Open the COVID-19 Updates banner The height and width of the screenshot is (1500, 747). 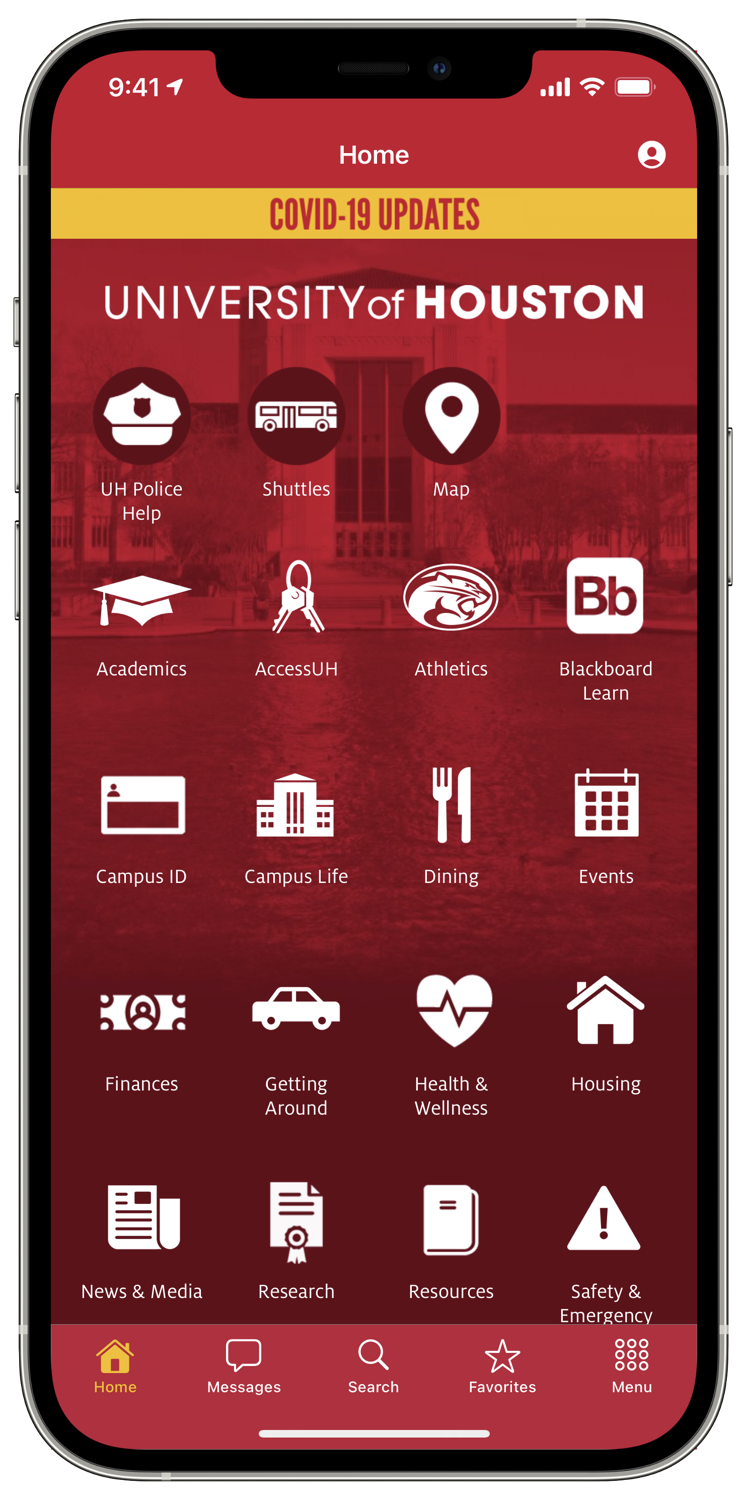point(374,214)
